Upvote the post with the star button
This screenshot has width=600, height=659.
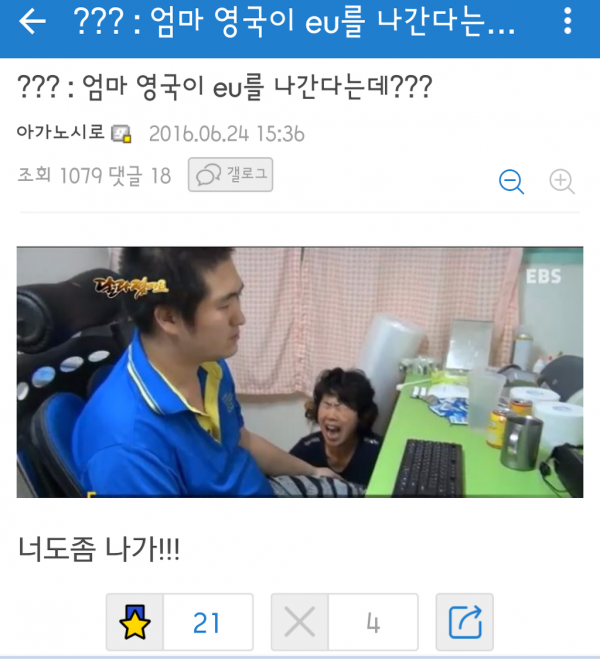[x=135, y=623]
